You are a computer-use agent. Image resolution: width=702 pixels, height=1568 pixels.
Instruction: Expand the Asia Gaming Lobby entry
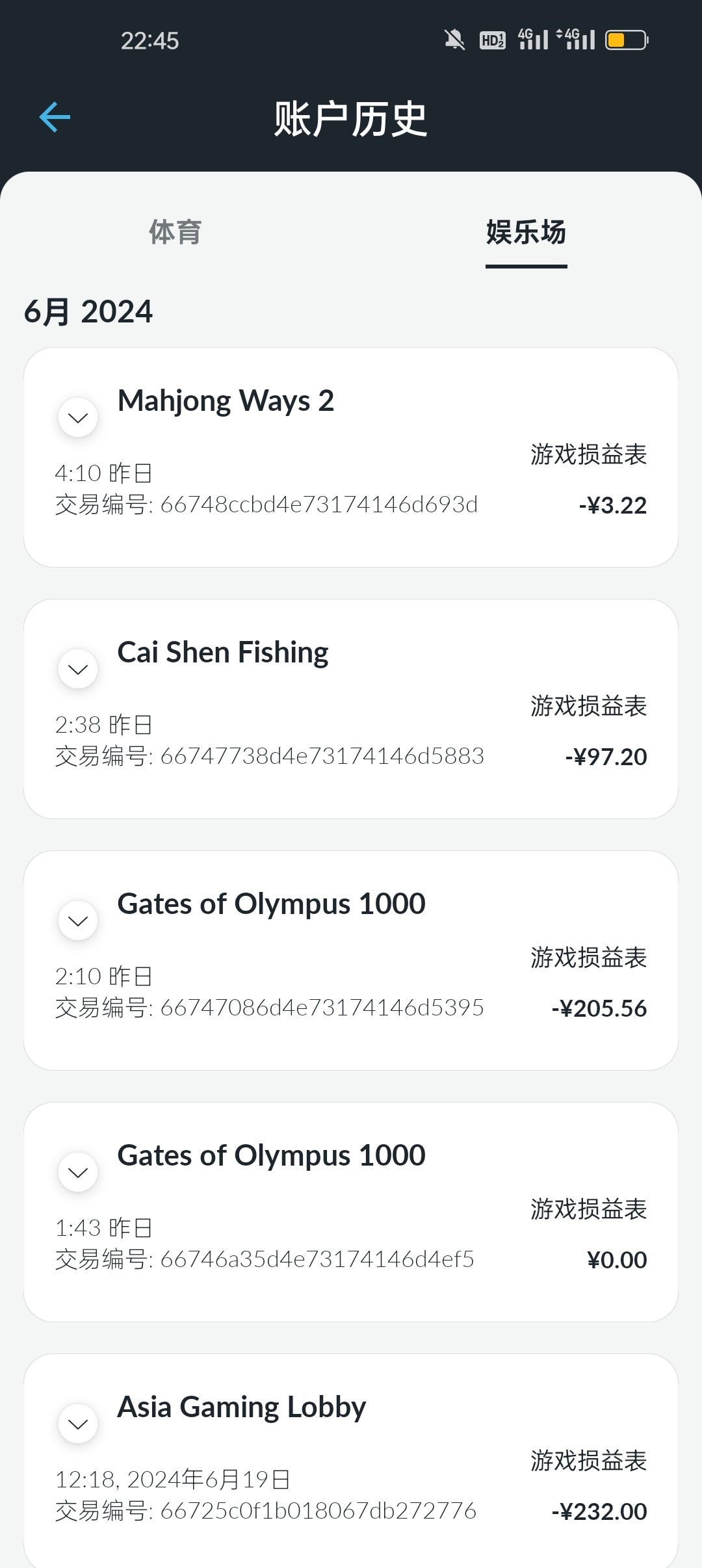click(x=78, y=1424)
